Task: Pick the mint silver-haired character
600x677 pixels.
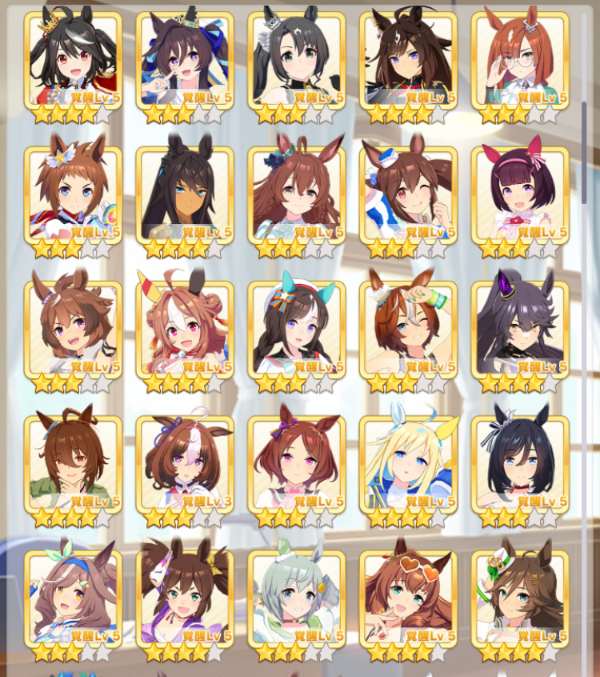Action: tap(296, 600)
